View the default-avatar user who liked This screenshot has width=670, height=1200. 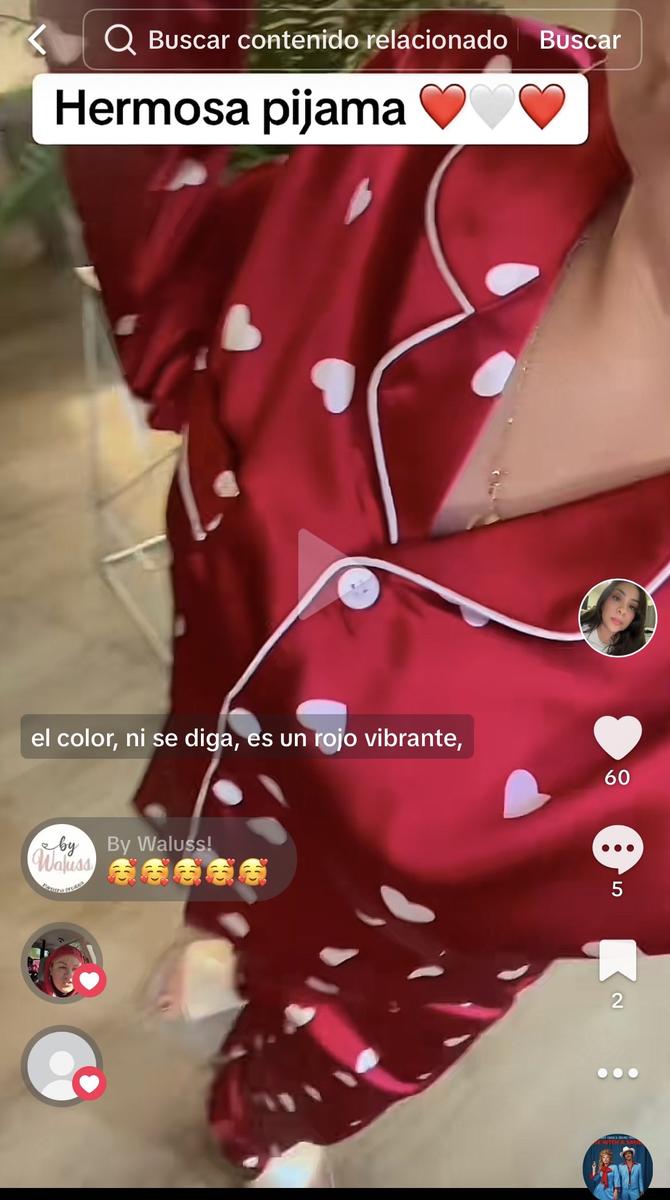tap(62, 1066)
